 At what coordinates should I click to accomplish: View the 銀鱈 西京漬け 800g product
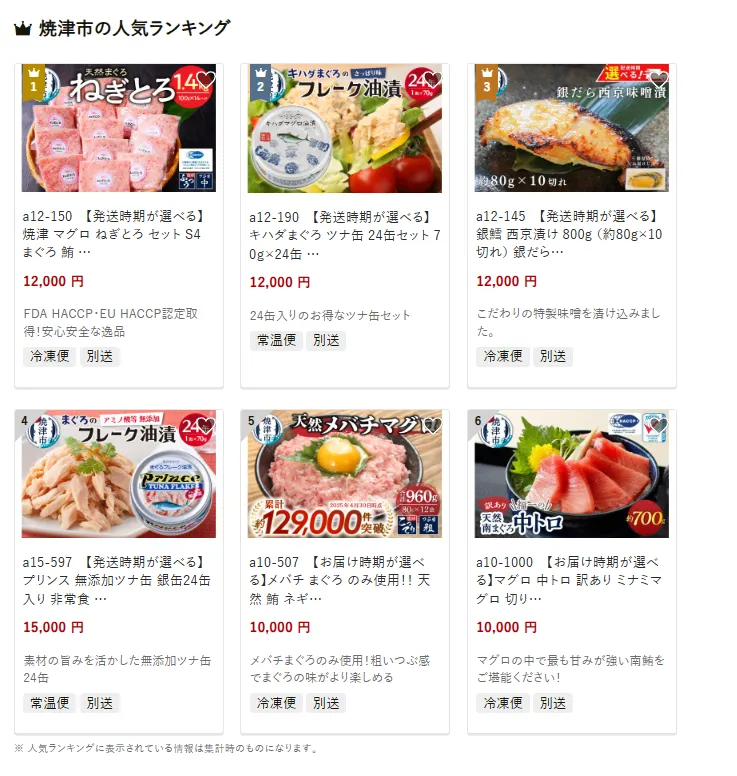pyautogui.click(x=571, y=234)
